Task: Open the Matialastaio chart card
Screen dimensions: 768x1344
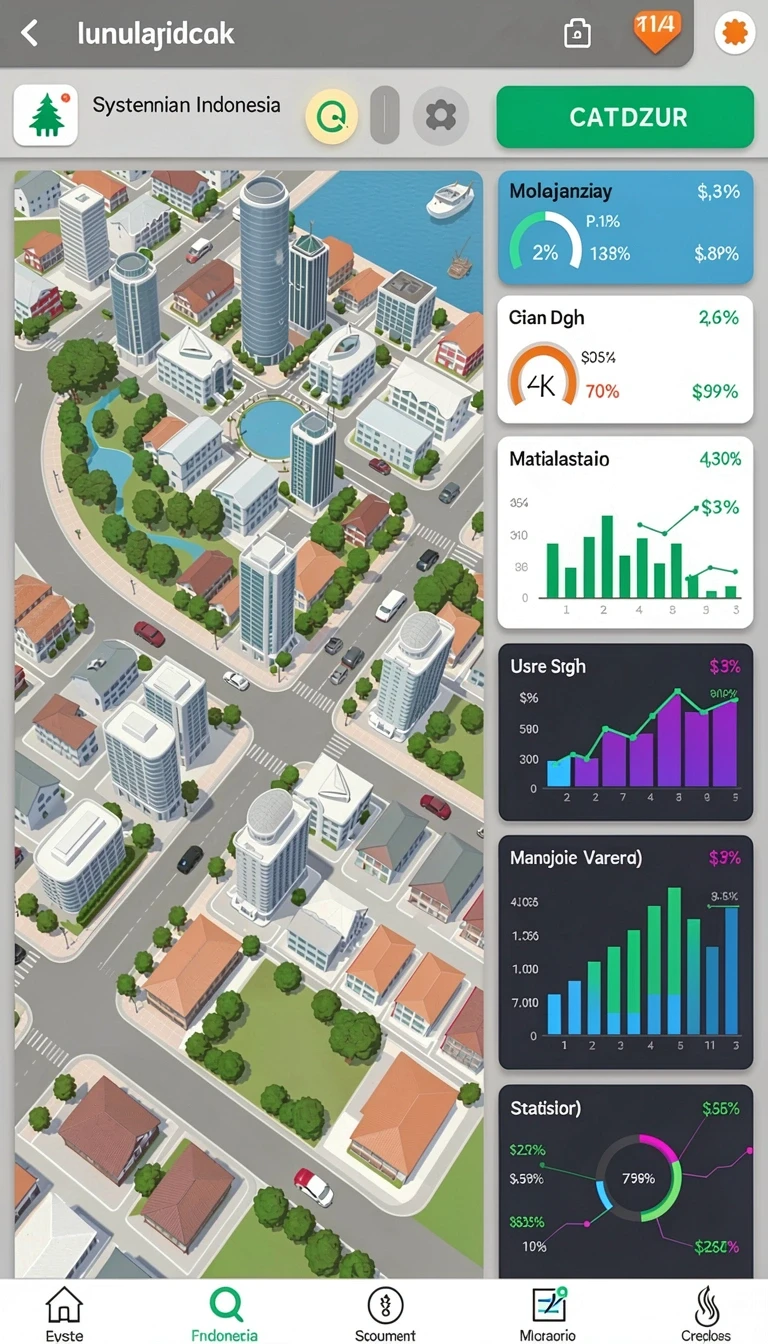Action: coord(625,532)
